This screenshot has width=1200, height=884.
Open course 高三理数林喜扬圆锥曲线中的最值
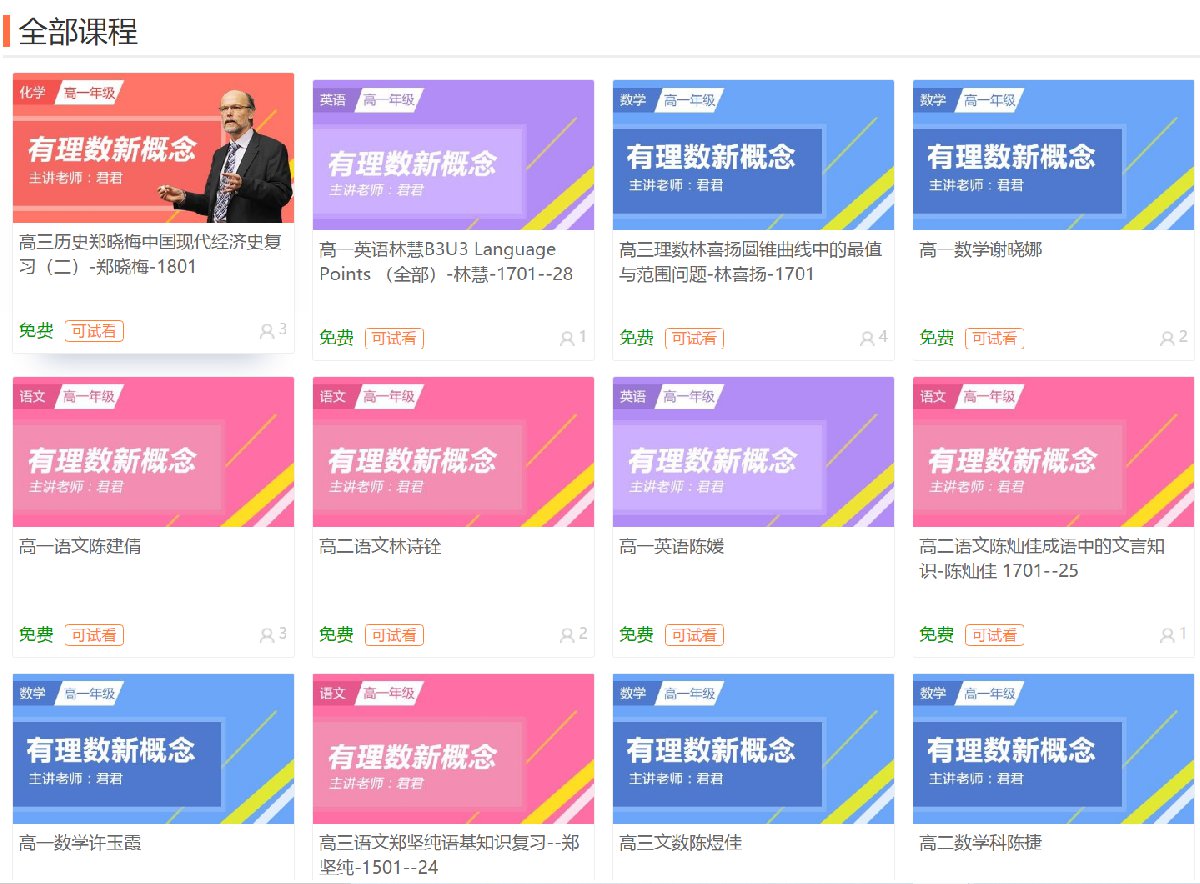pos(750,261)
